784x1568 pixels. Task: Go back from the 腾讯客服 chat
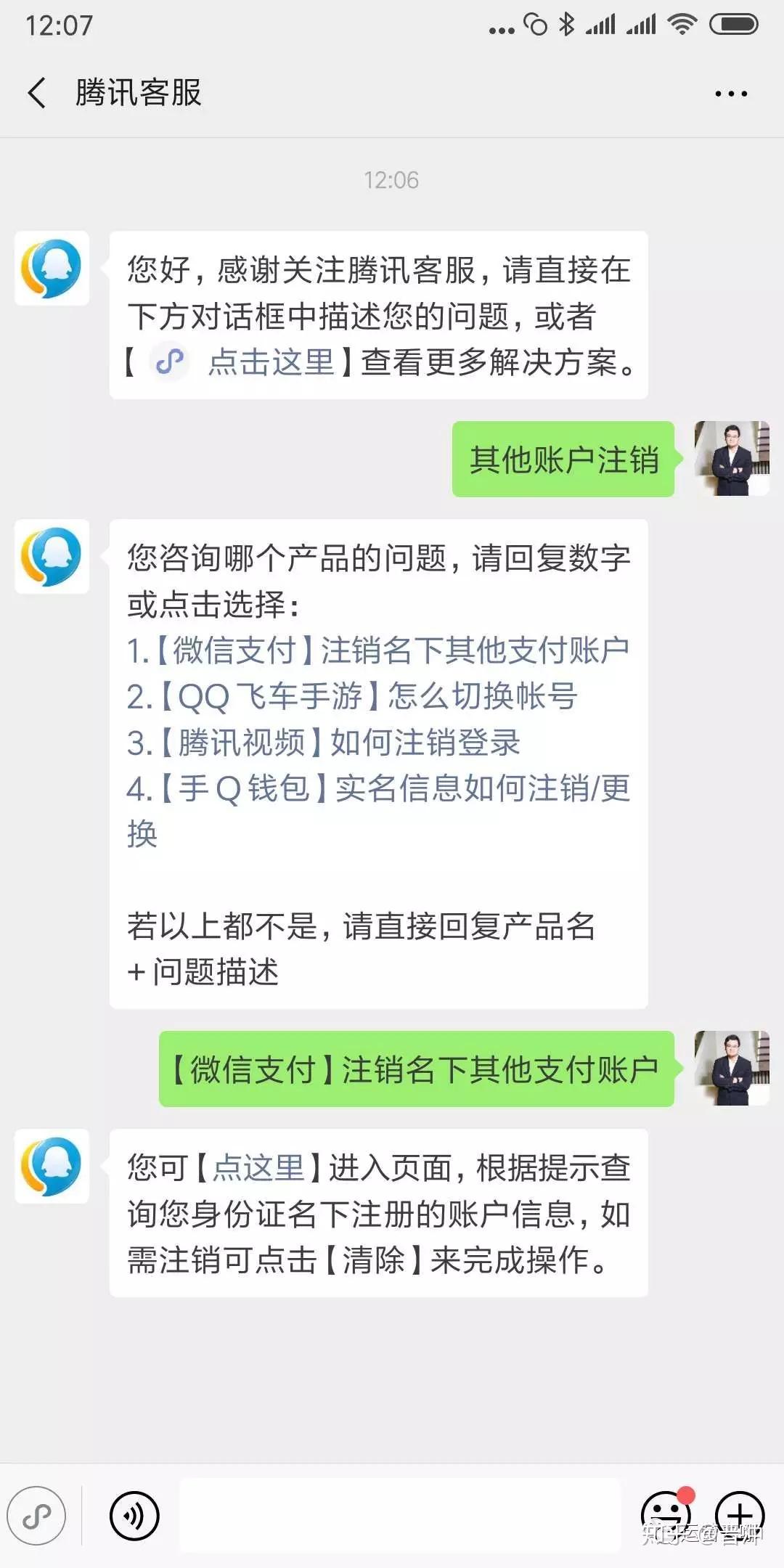[38, 93]
